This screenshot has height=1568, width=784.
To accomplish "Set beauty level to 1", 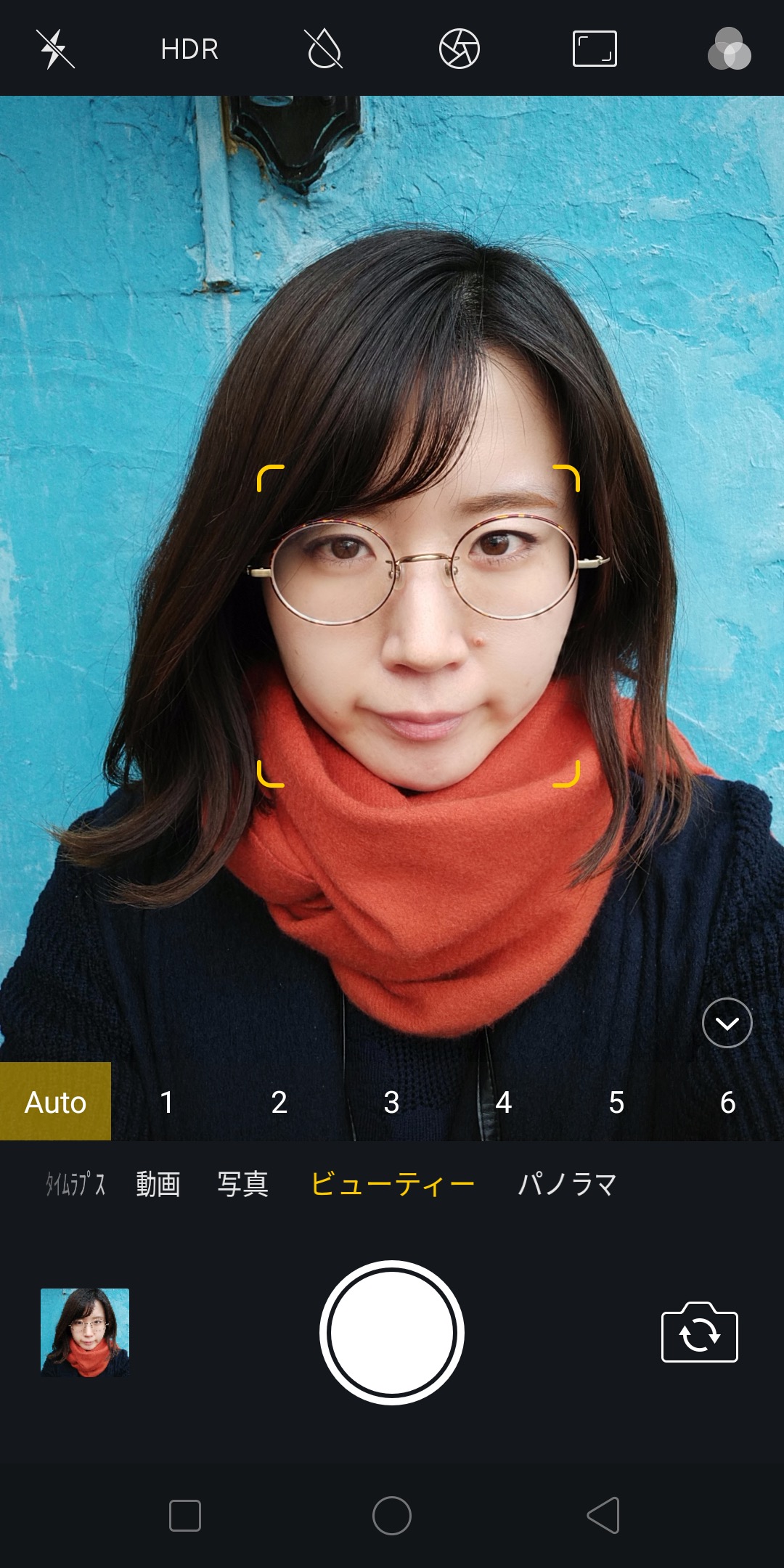I will [167, 1102].
